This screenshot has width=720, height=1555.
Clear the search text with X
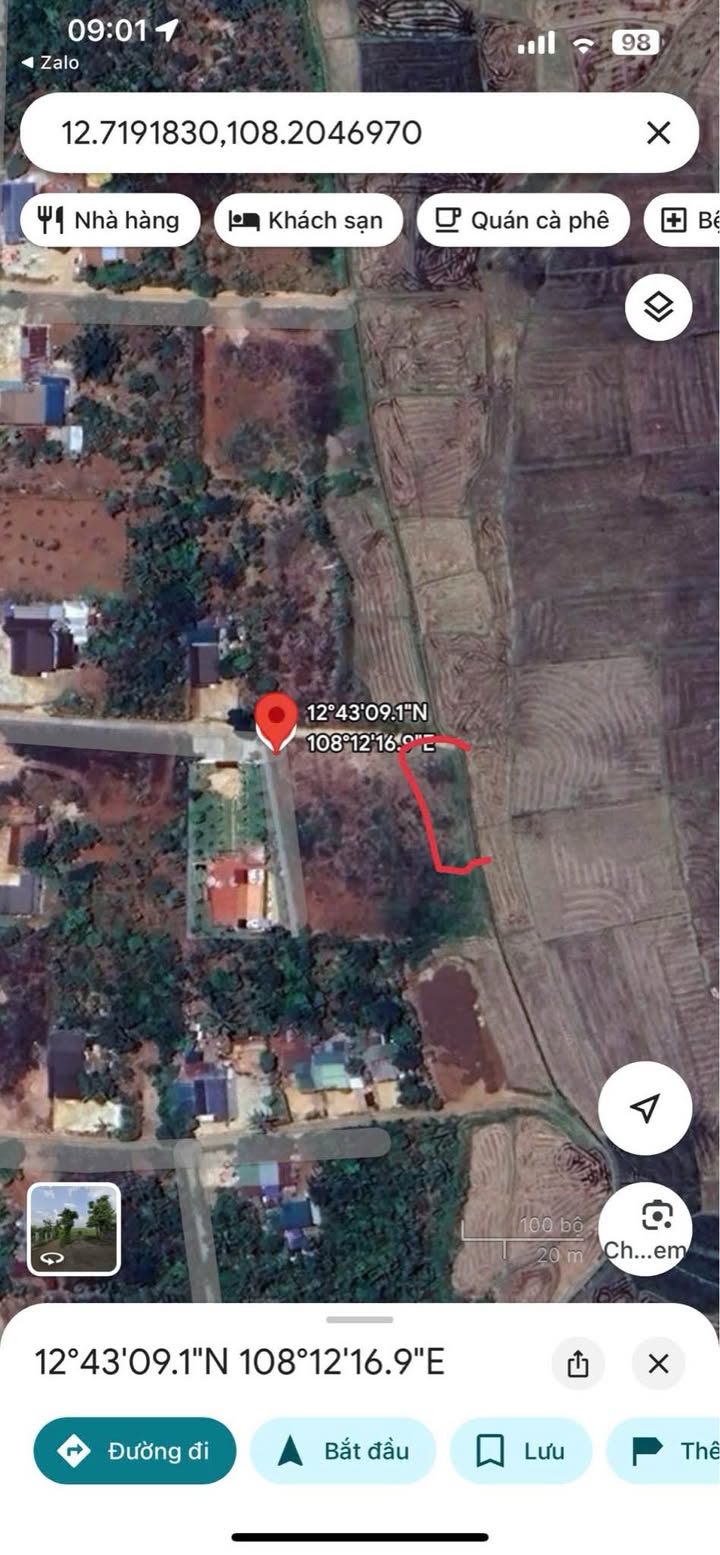658,132
